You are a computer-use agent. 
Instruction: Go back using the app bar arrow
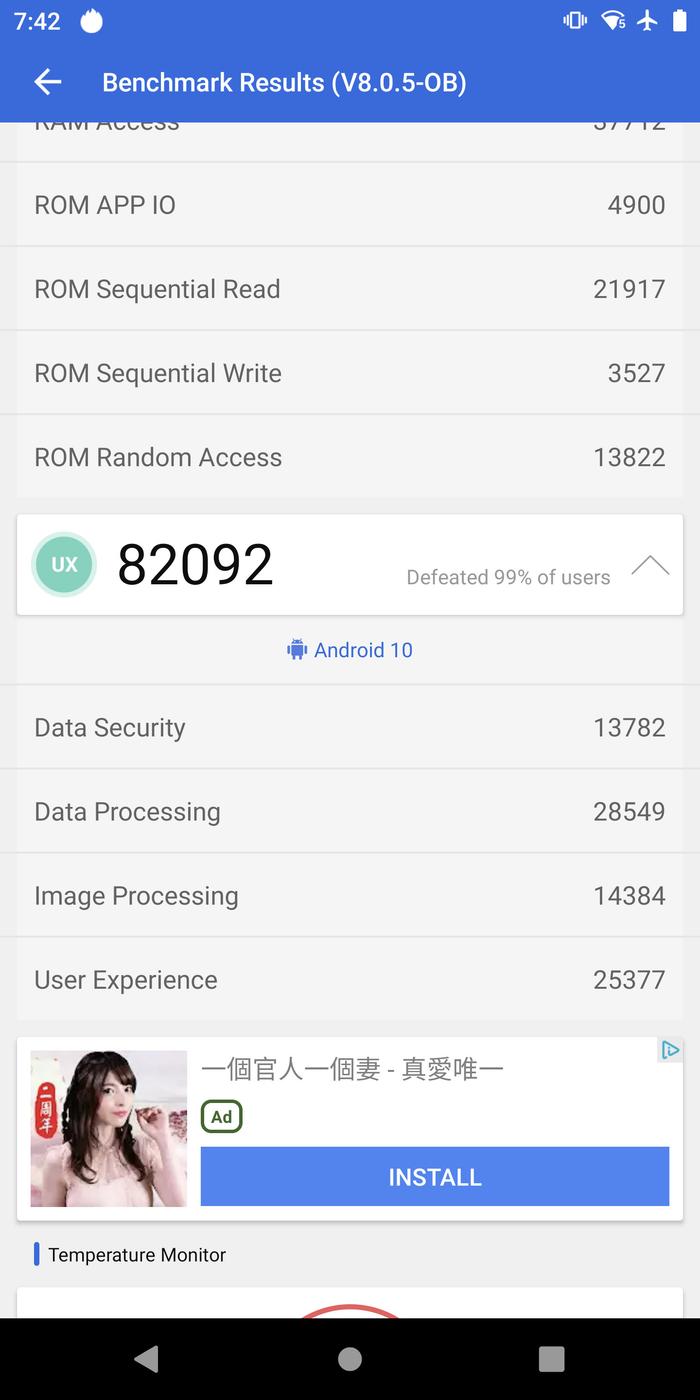click(48, 82)
